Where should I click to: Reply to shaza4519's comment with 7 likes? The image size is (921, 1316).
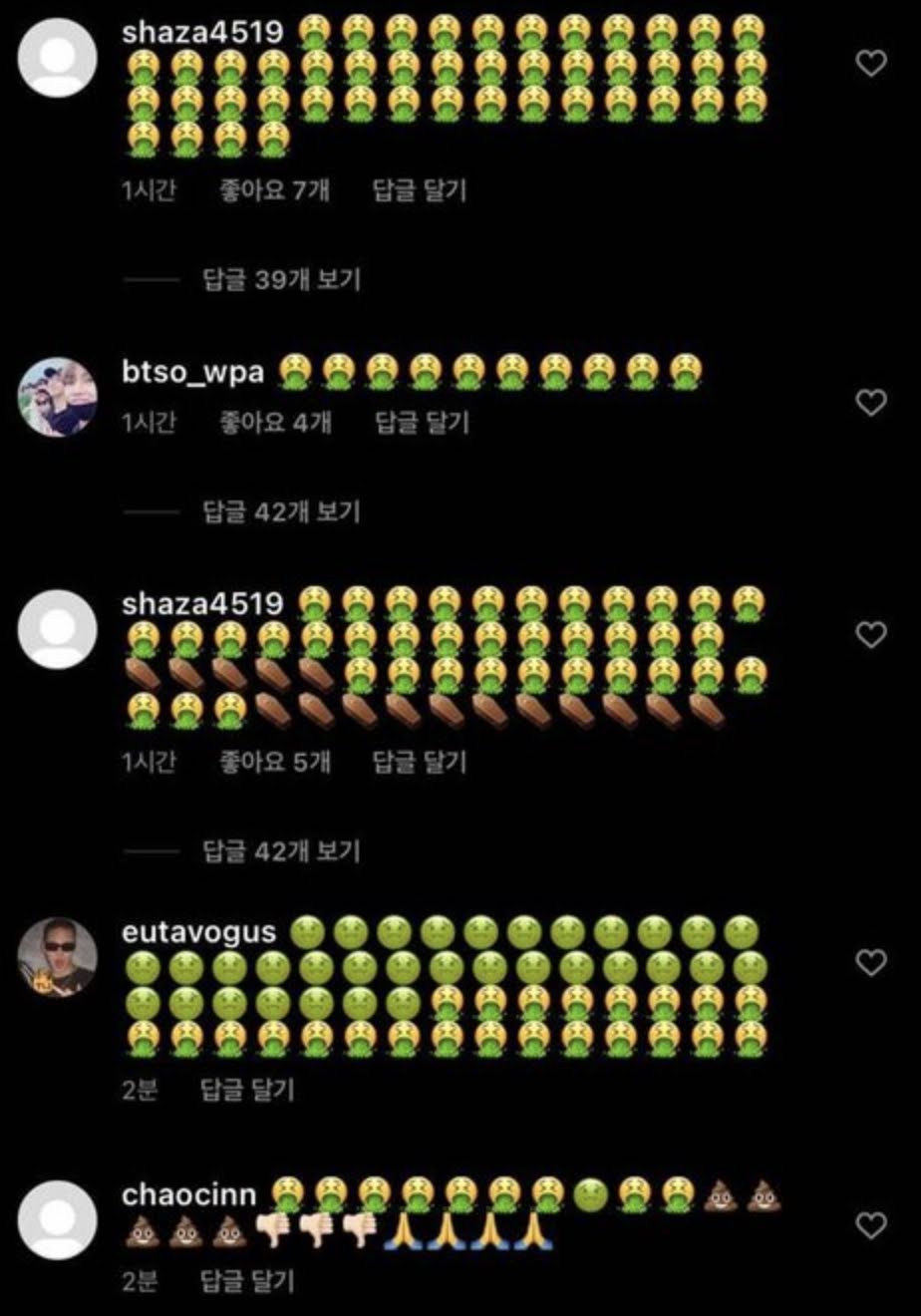419,189
